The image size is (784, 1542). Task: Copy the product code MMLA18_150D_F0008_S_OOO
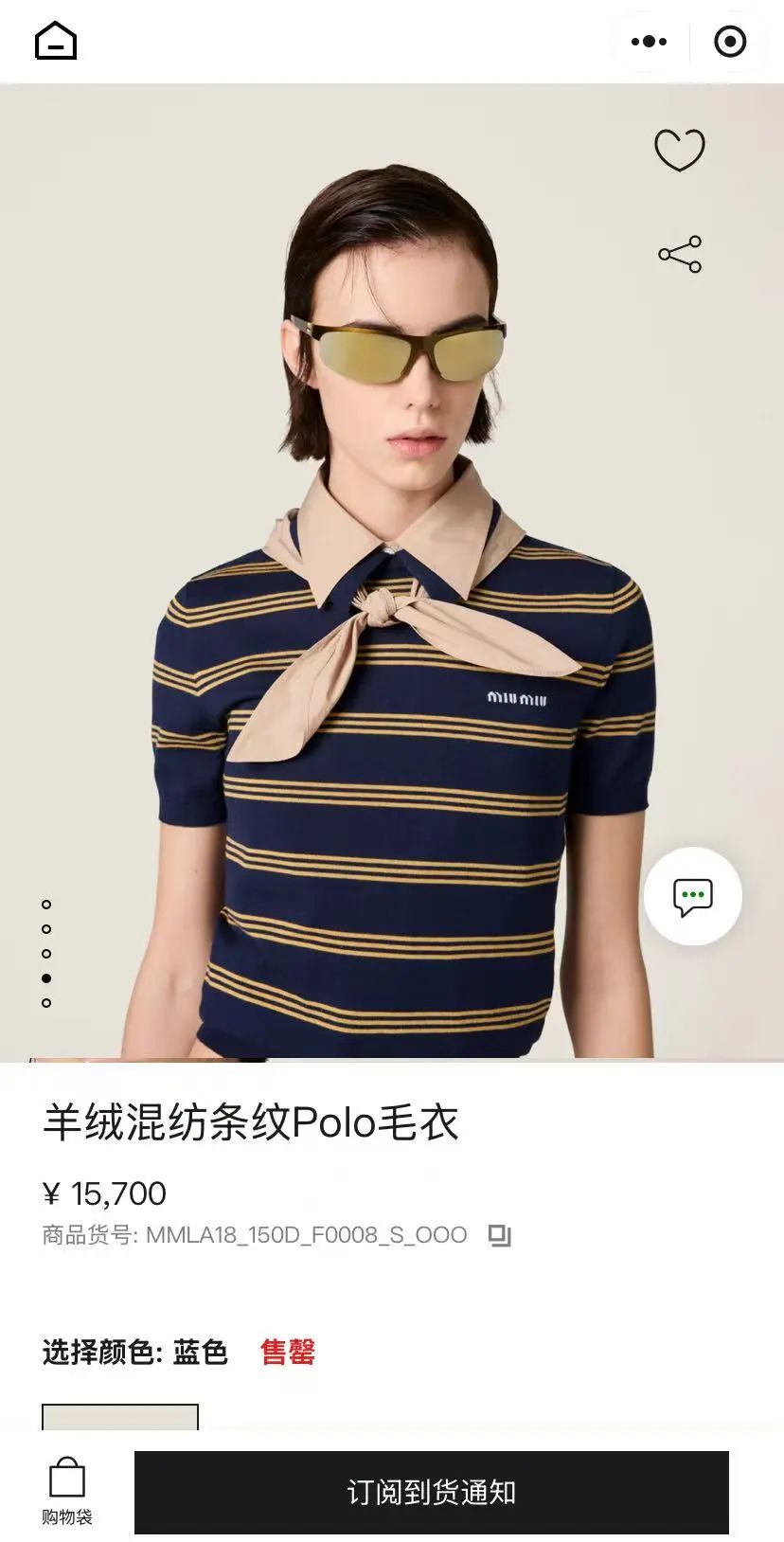499,1235
